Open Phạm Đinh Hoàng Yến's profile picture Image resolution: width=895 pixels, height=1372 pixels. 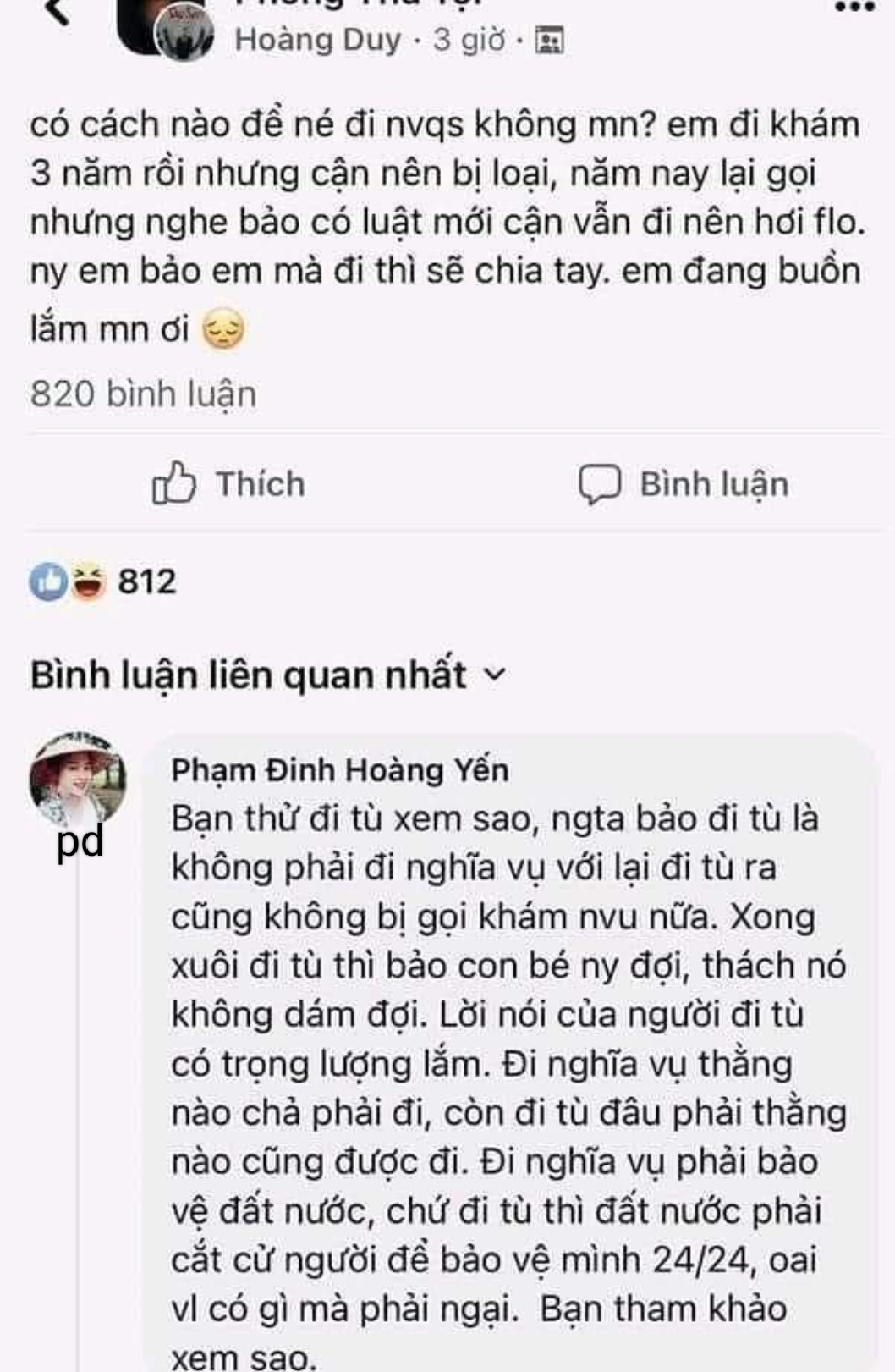77,779
